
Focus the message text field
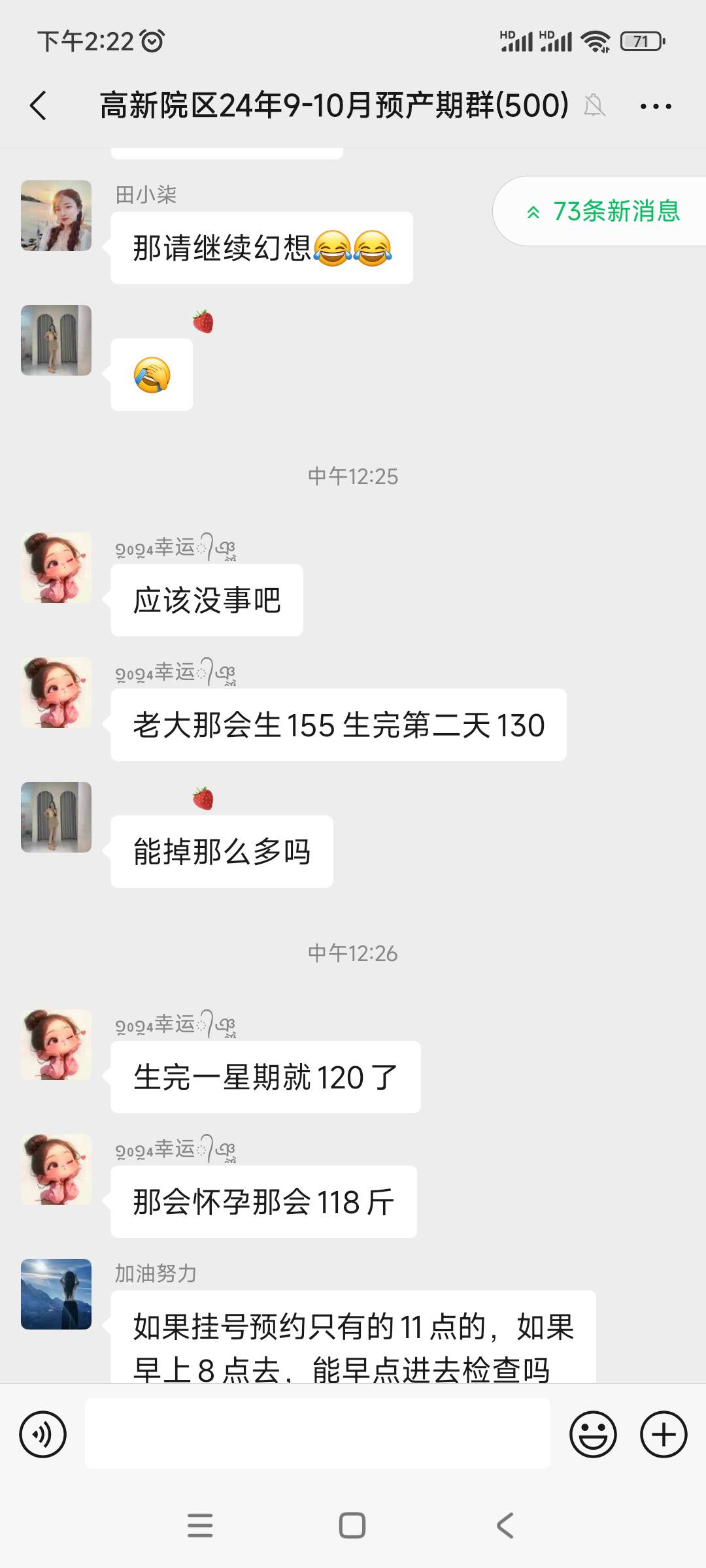coord(318,1435)
